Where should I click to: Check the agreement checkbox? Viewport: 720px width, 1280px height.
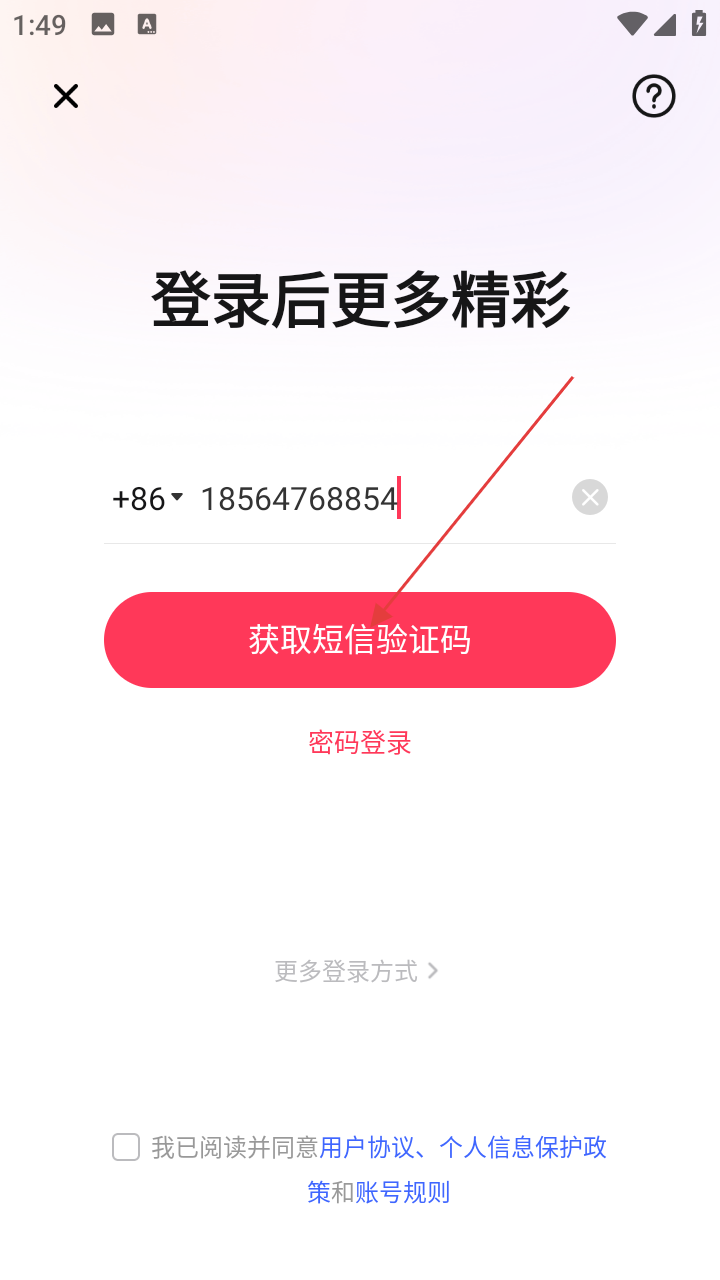tap(126, 1147)
